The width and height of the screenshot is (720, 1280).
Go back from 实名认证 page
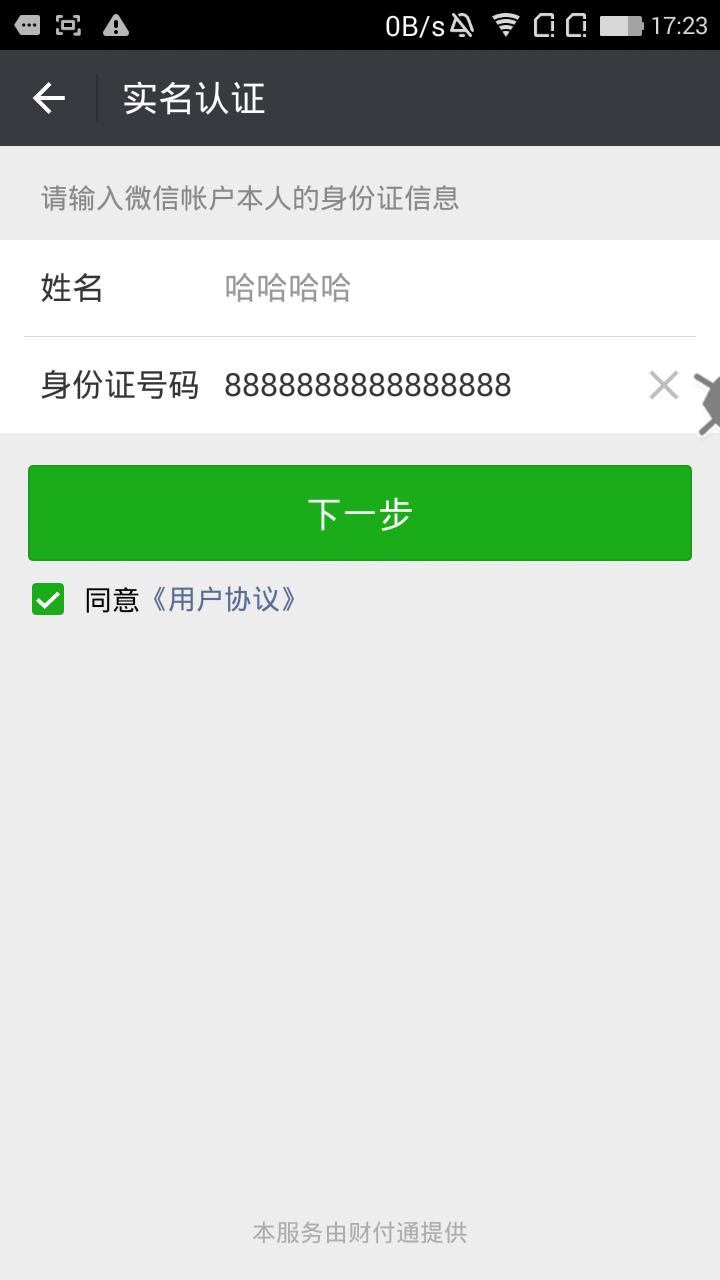48,98
